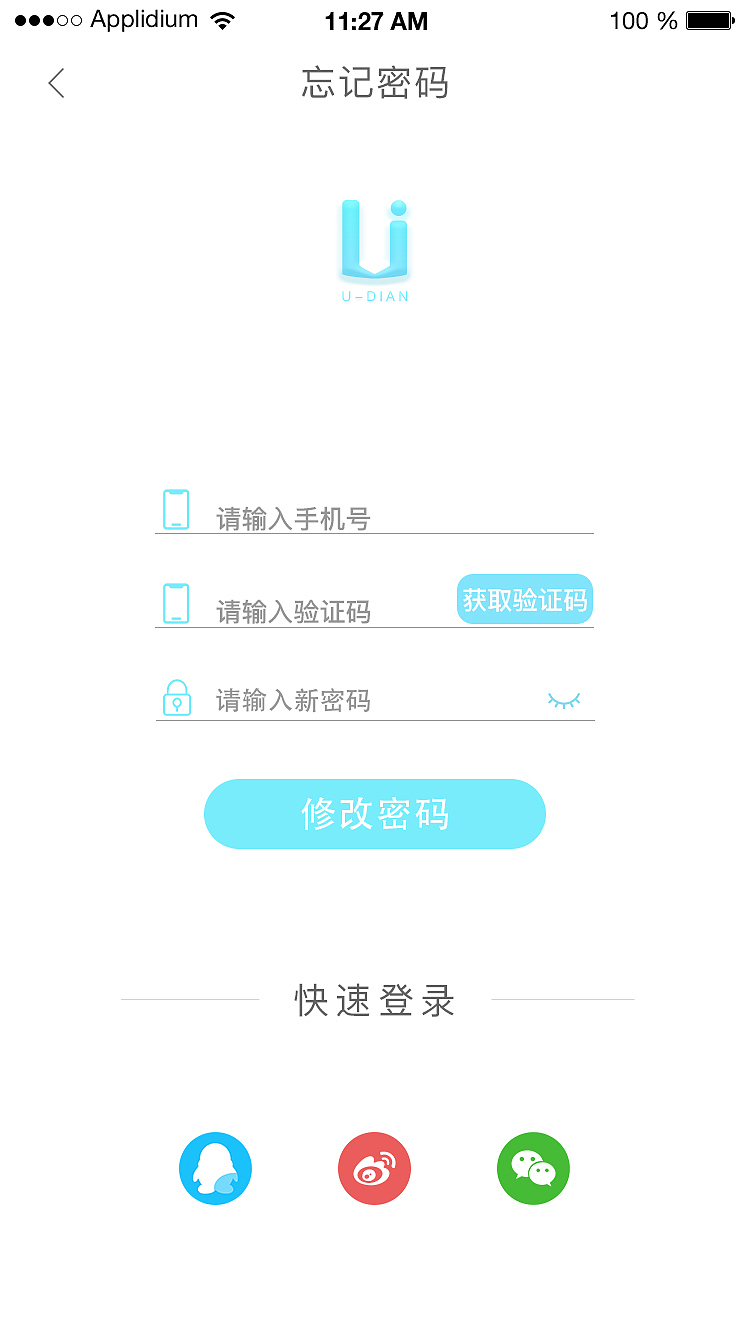The image size is (750, 1334).
Task: Click the 修改密码 change password button
Action: click(x=374, y=814)
